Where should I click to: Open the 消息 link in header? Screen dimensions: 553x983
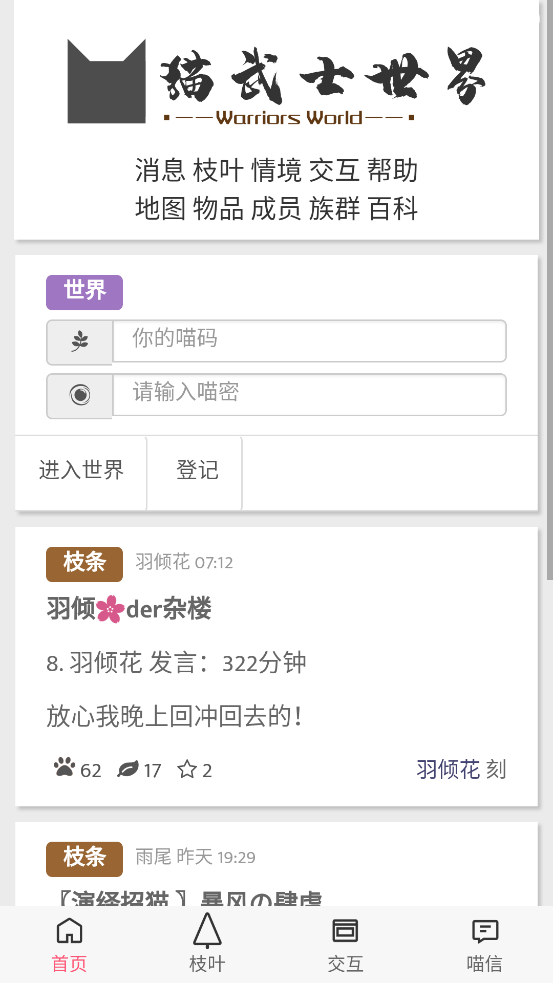(x=161, y=171)
